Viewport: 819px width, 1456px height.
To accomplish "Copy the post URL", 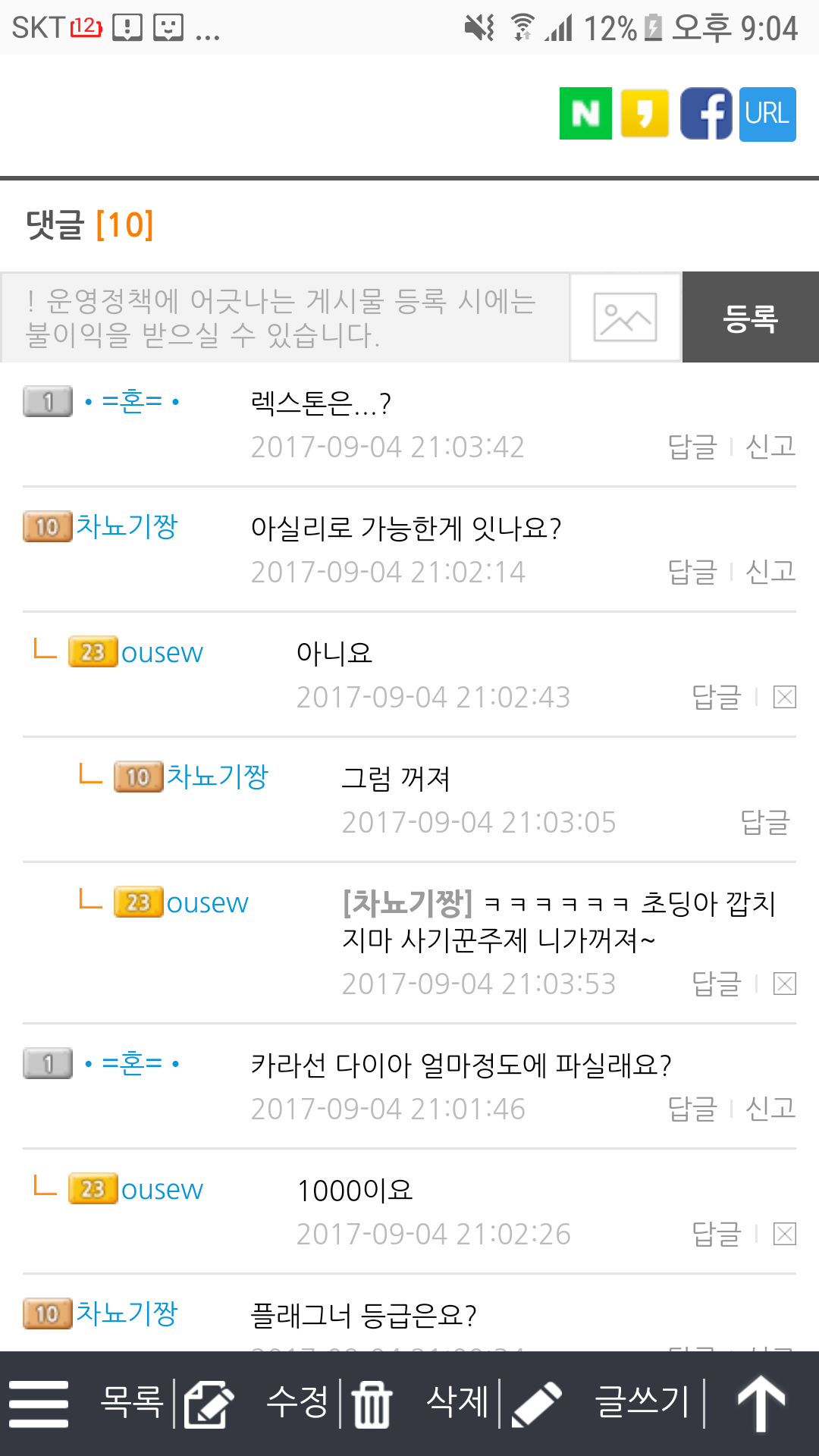I will point(767,114).
